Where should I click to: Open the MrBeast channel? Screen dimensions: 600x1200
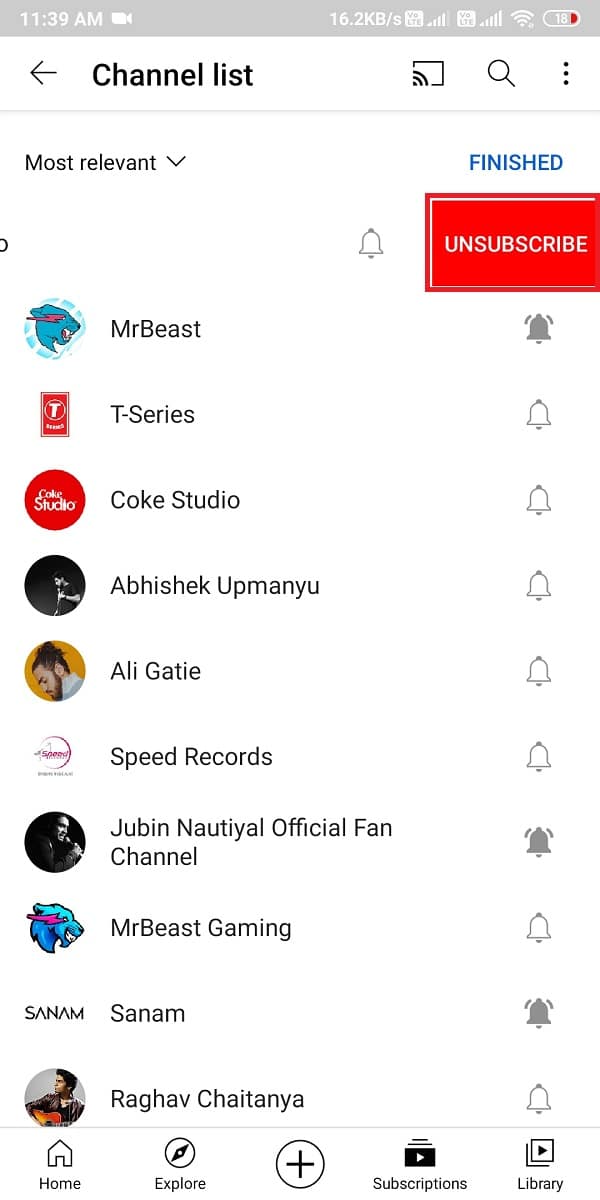[155, 329]
